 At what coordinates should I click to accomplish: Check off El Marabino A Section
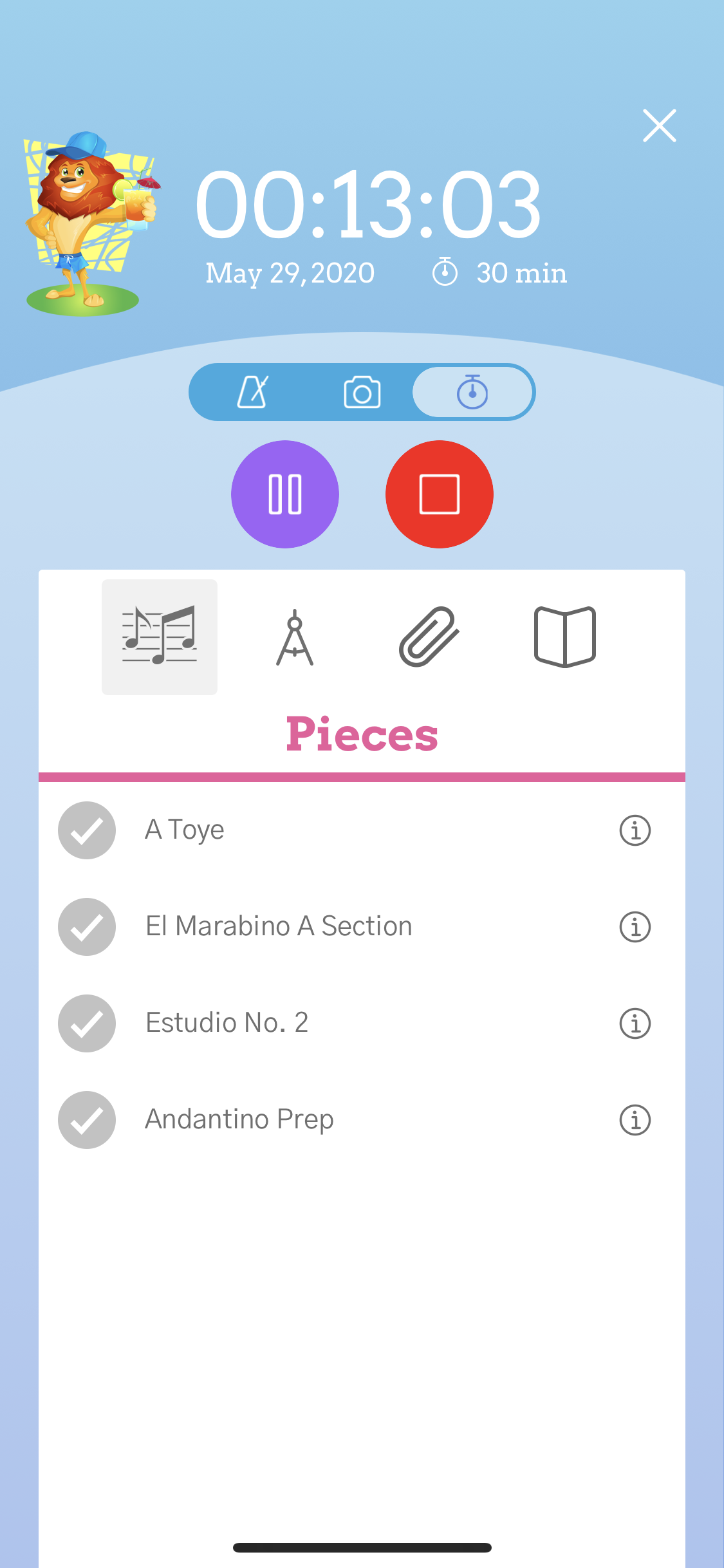(x=87, y=927)
